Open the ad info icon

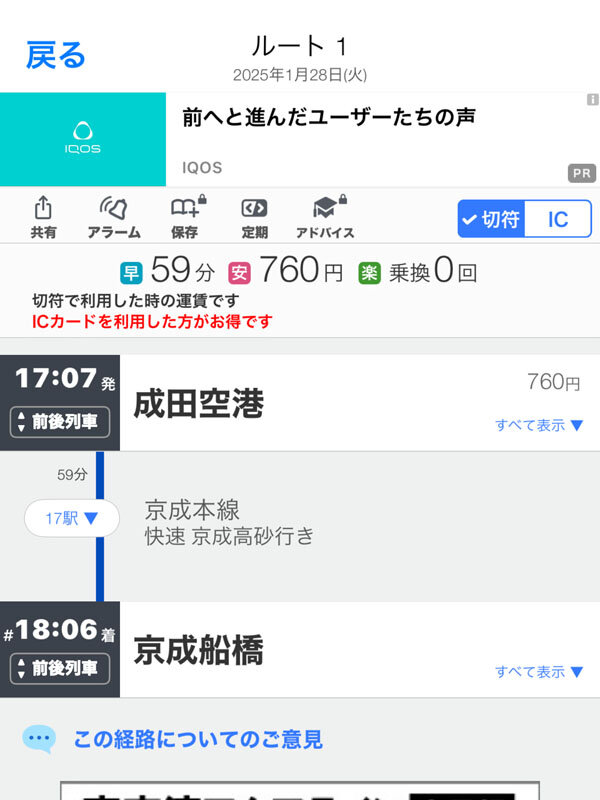coord(592,101)
